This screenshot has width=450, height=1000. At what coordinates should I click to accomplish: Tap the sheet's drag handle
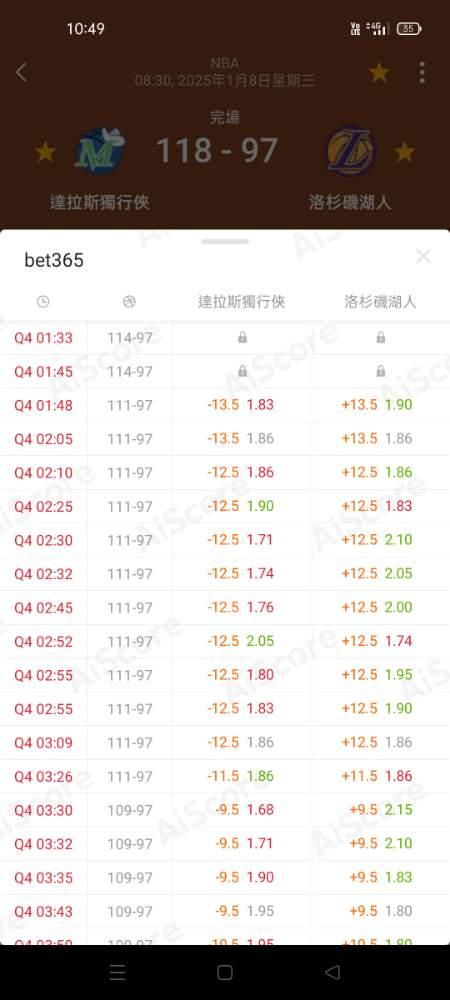[225, 242]
